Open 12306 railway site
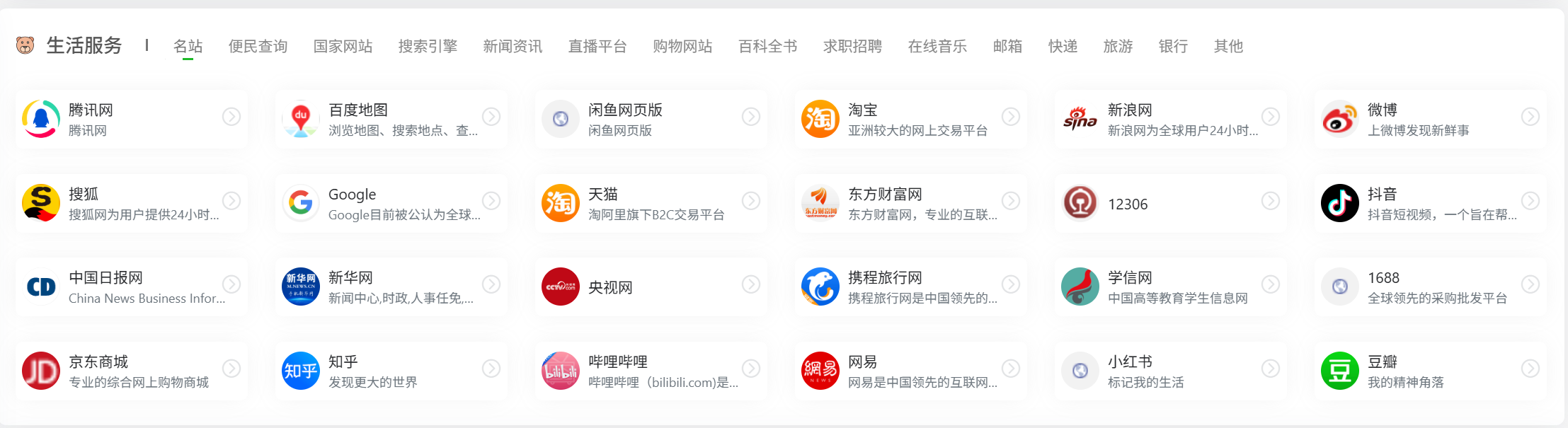 1170,203
